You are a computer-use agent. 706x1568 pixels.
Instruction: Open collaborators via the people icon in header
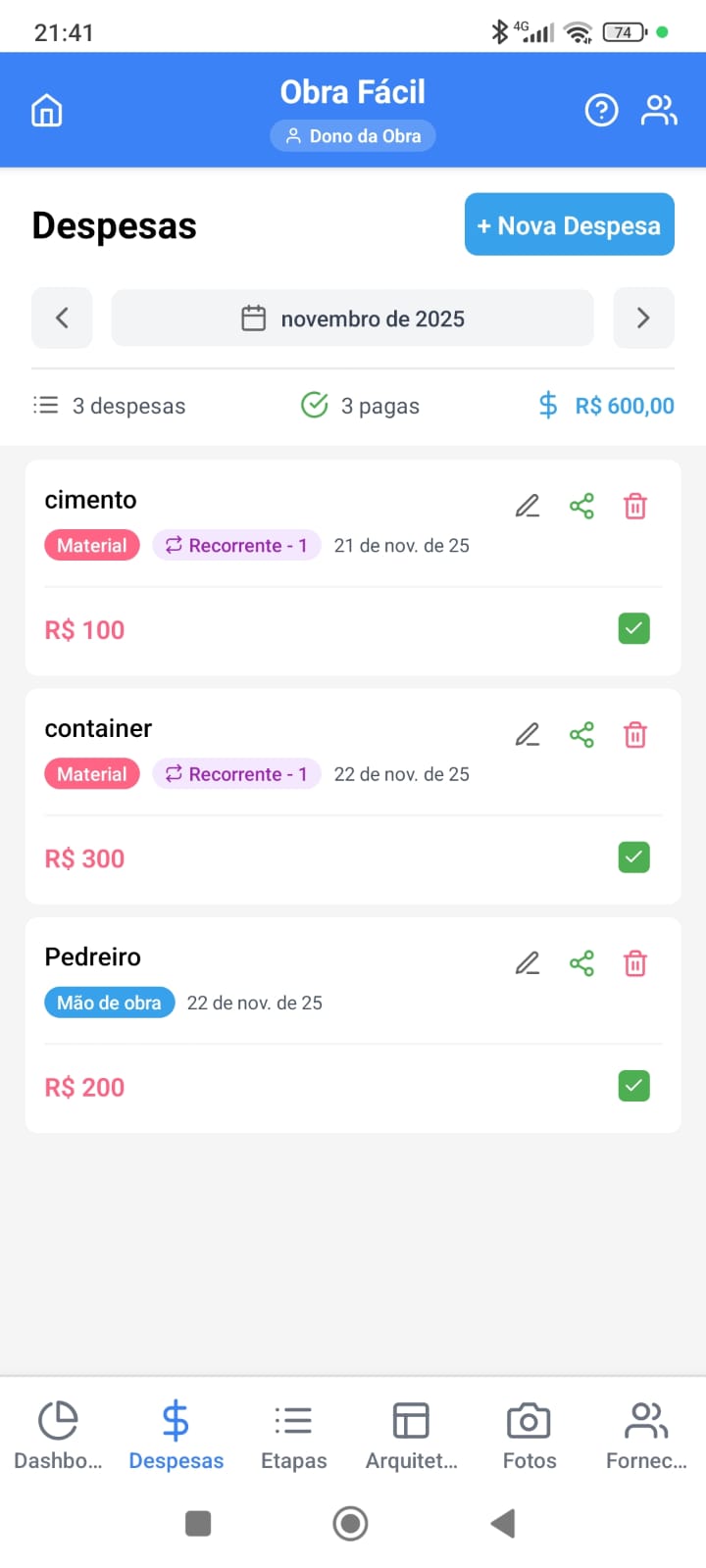659,110
